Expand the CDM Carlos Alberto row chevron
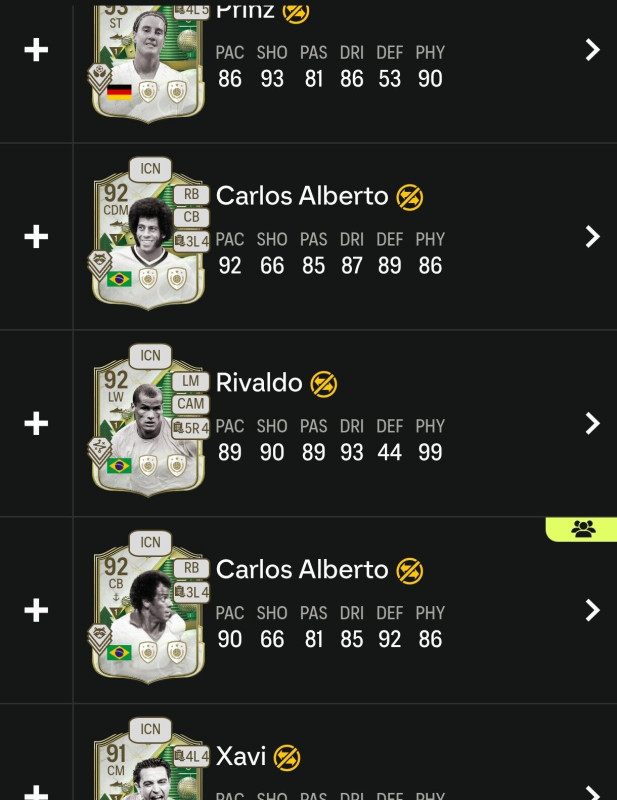This screenshot has height=800, width=617. [x=592, y=237]
